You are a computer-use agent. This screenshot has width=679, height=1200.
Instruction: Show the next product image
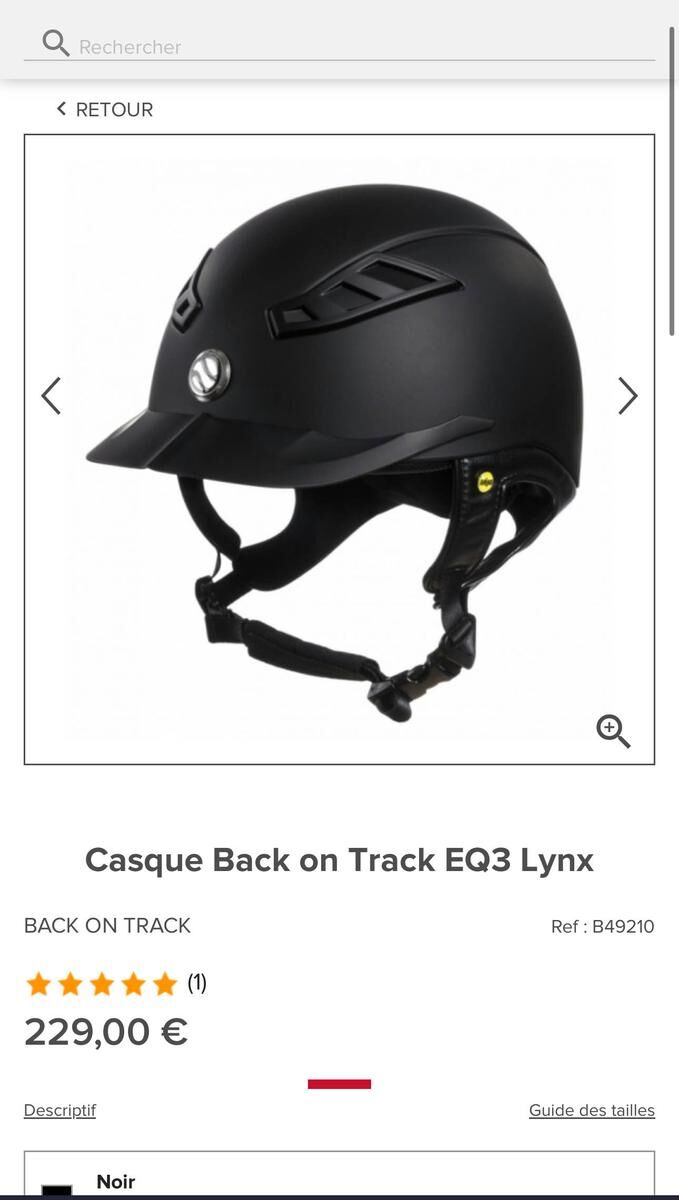pyautogui.click(x=627, y=396)
